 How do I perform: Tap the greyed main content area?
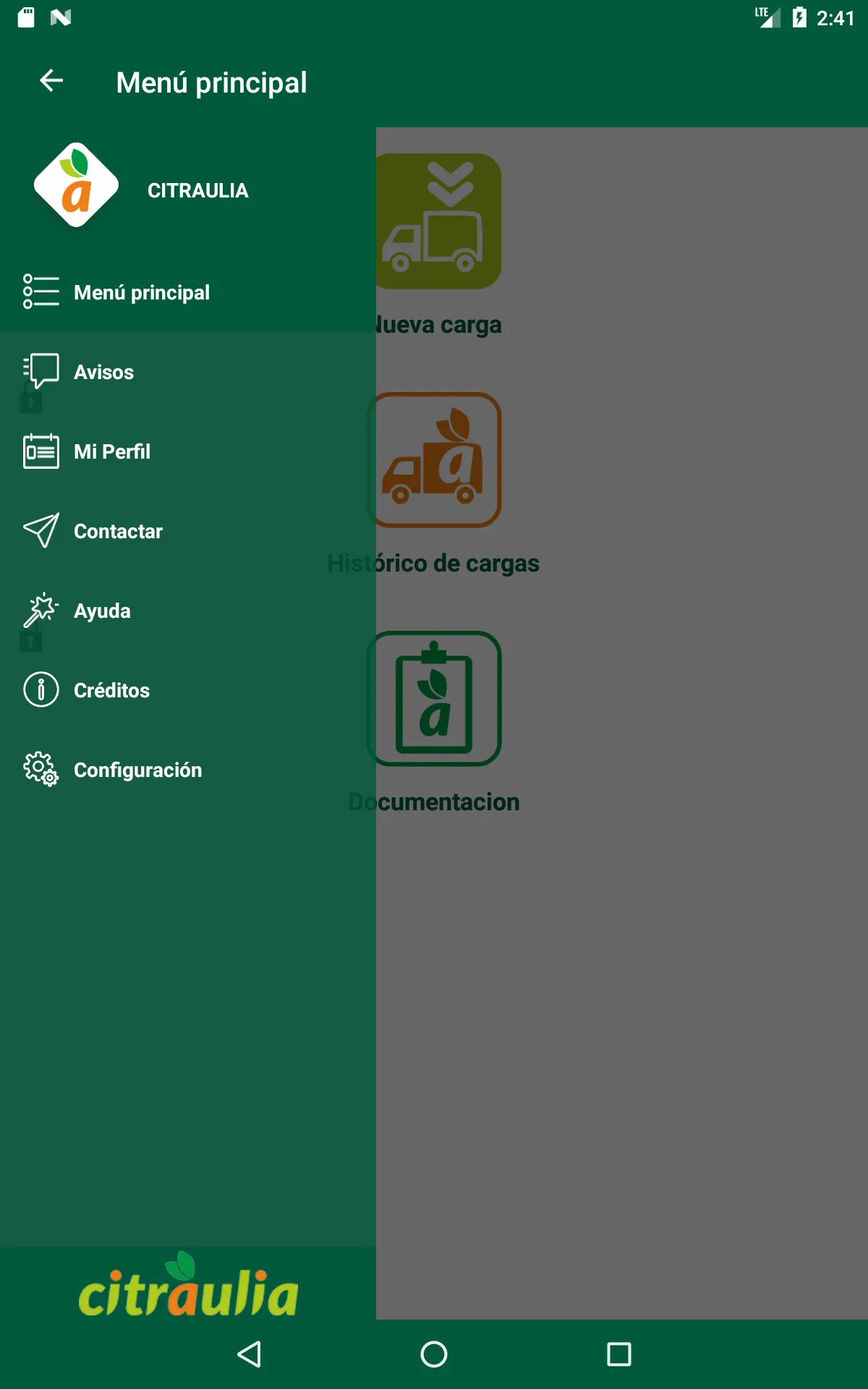[x=622, y=1013]
